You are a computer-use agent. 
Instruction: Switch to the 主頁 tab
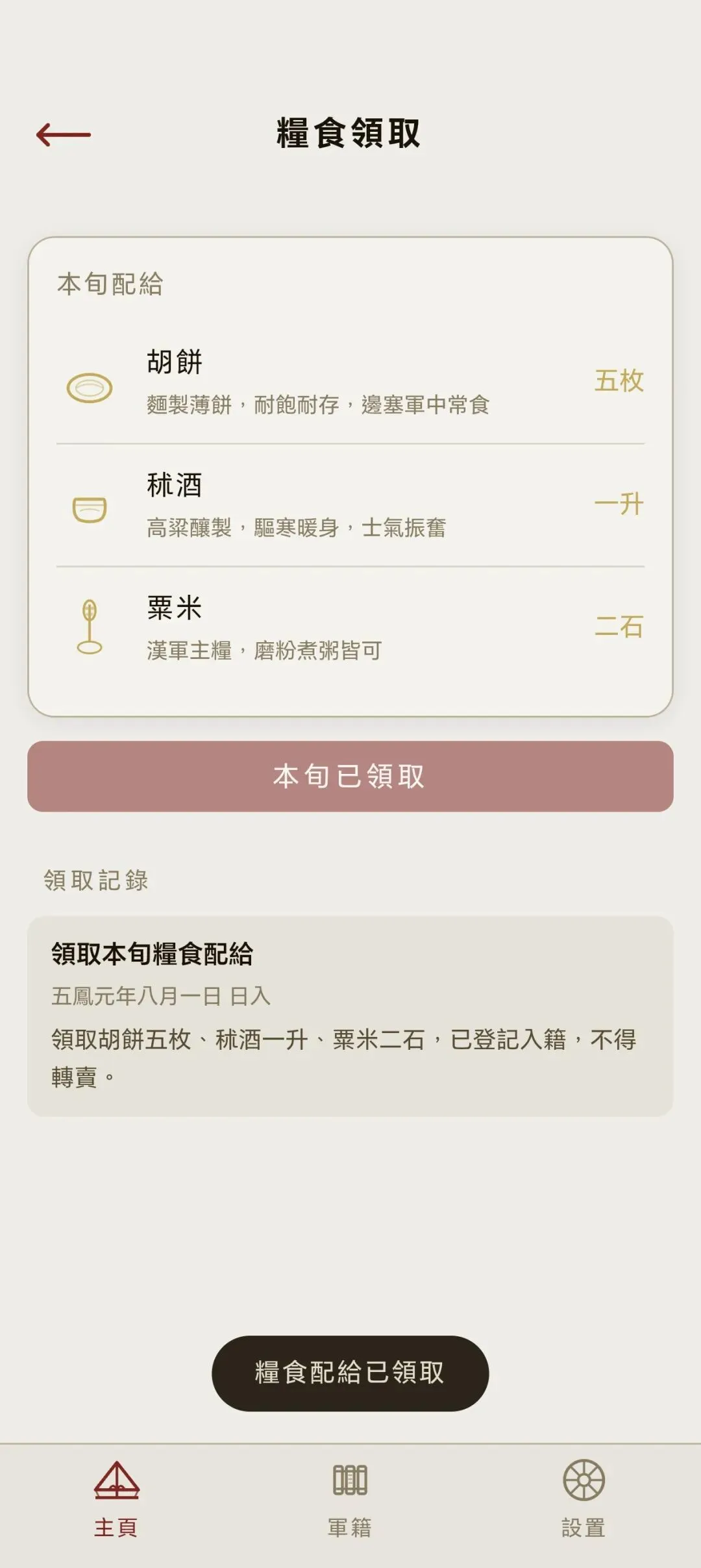[117, 1499]
